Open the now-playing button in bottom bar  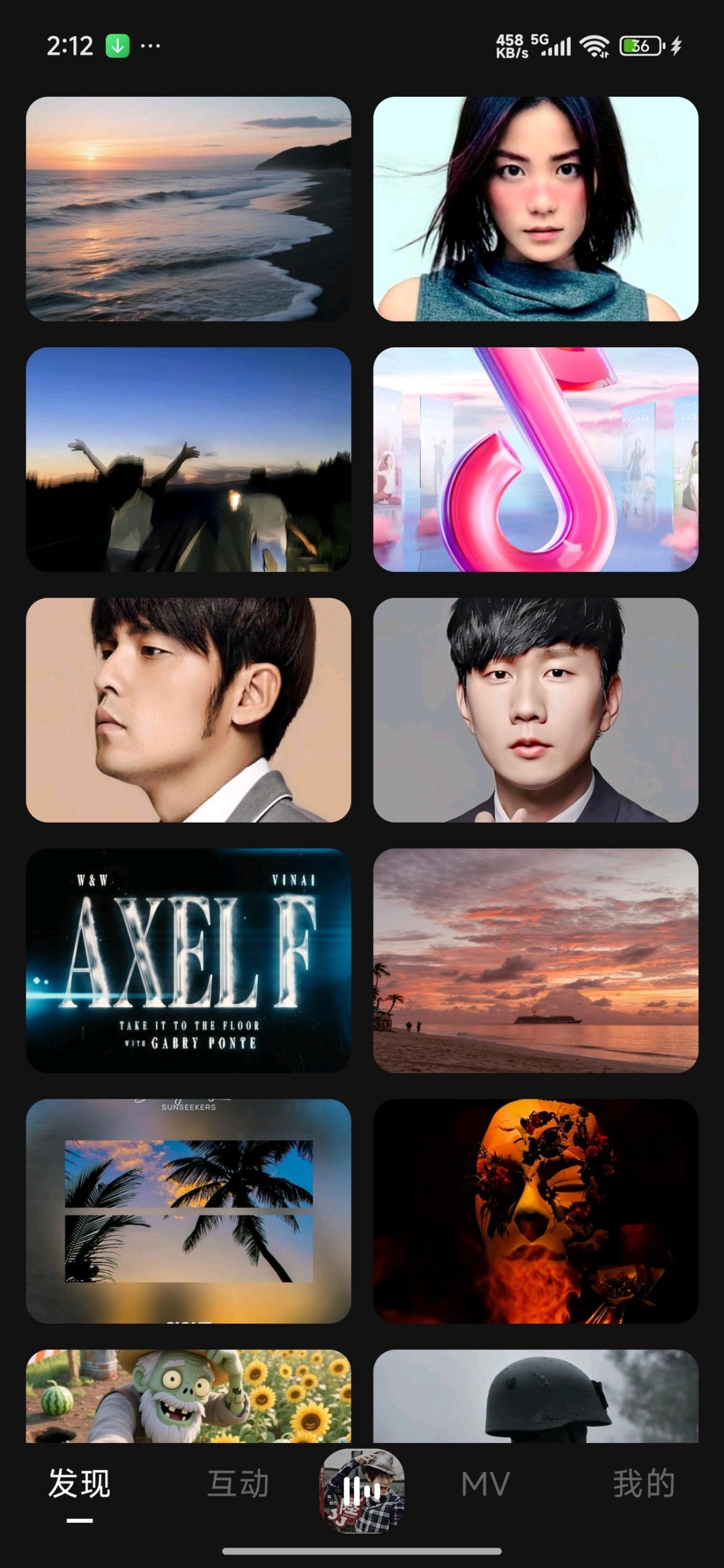click(362, 1490)
